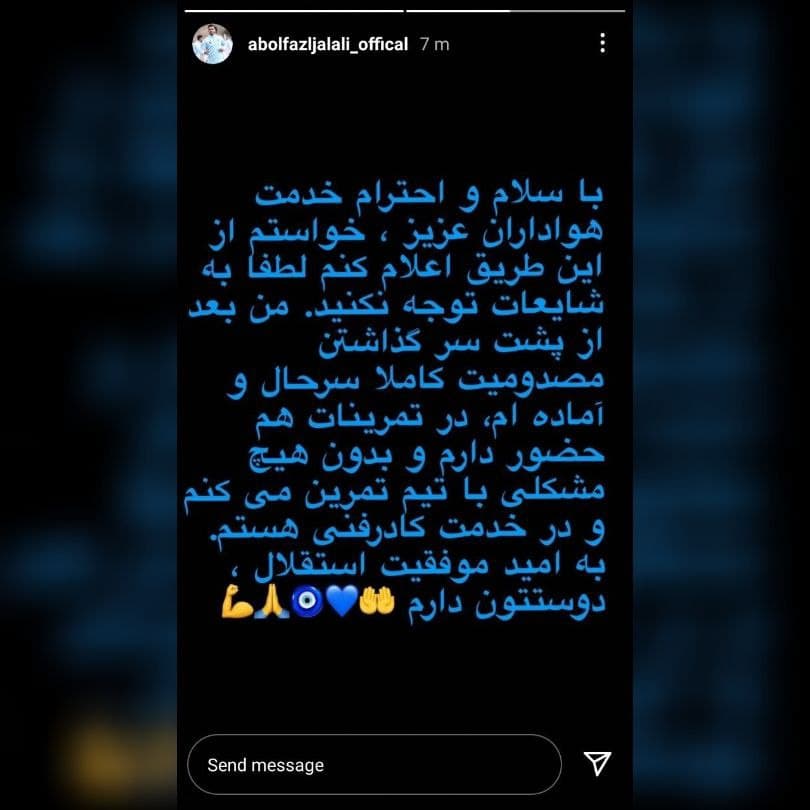
Task: Open abolfazljalali_offical profile picture
Action: click(x=212, y=44)
